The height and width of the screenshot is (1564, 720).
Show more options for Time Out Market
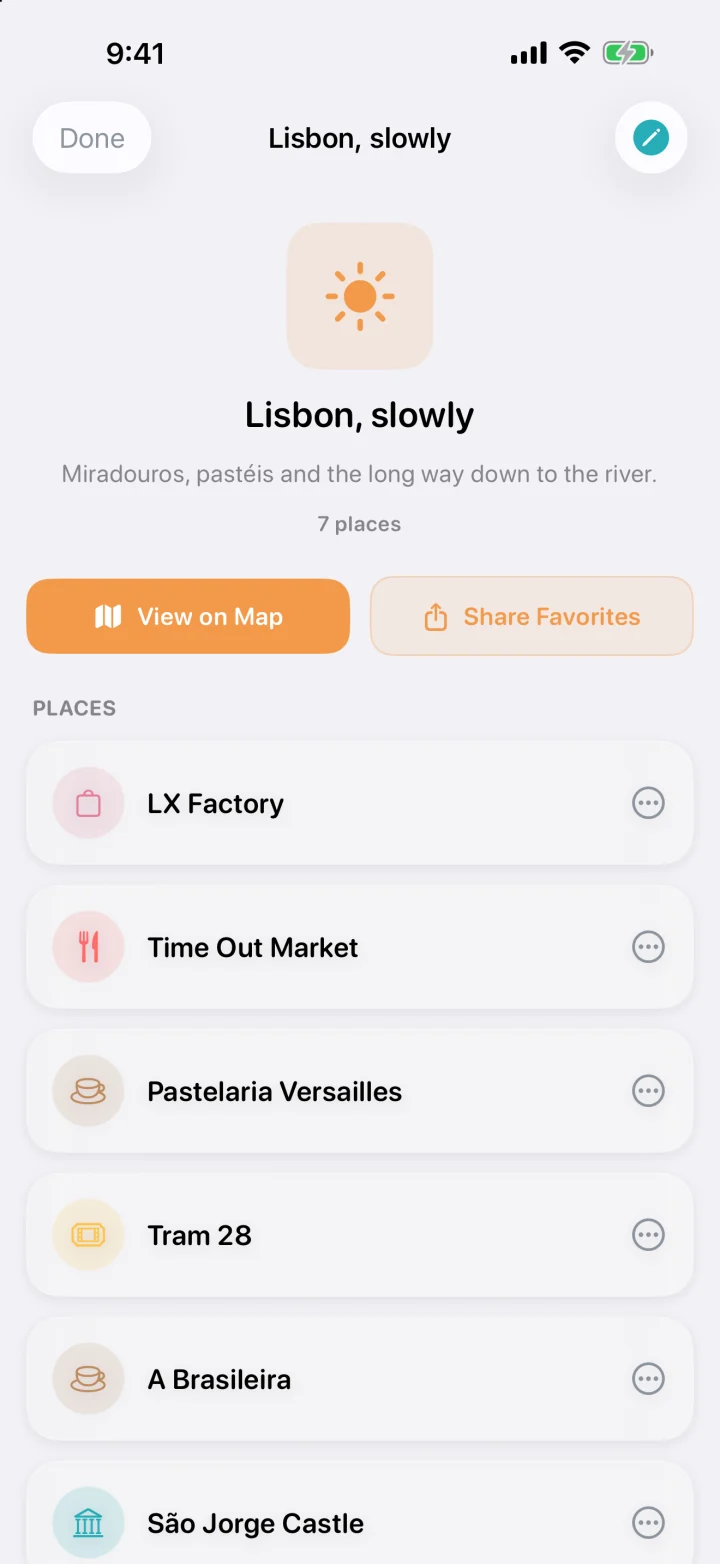649,947
